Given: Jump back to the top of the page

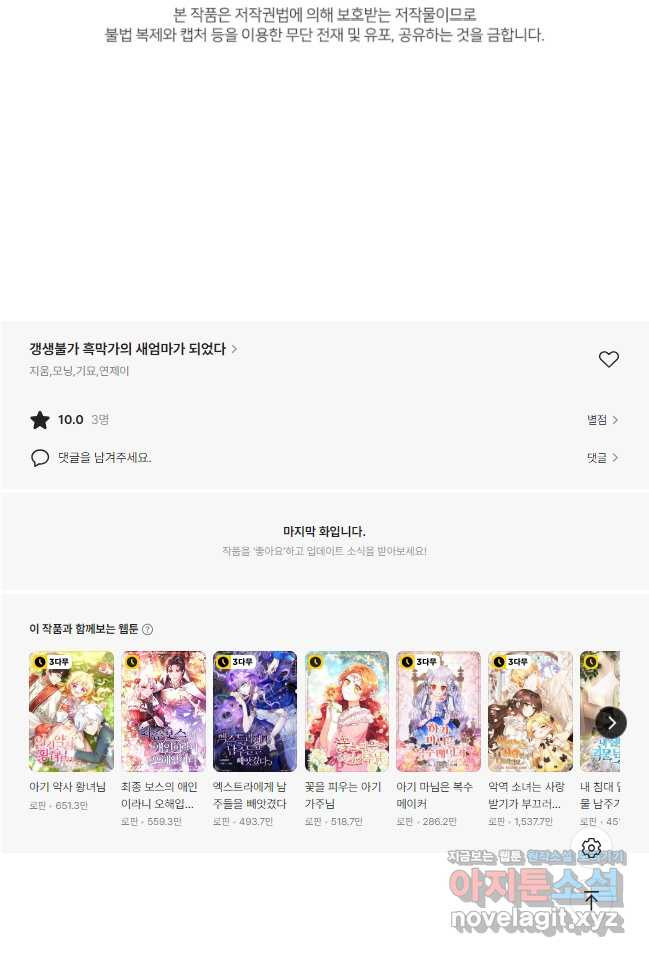Looking at the screenshot, I should click(591, 899).
